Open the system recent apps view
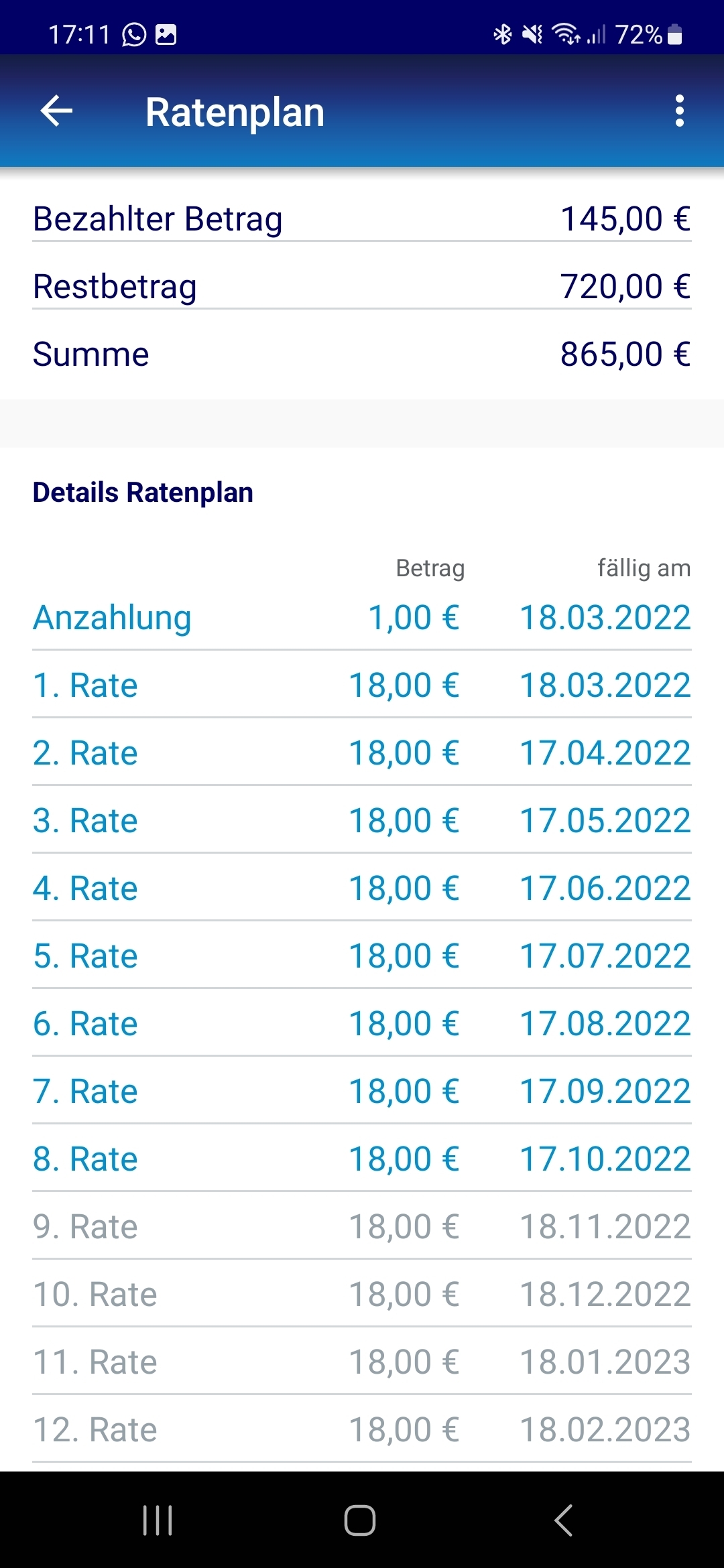 (158, 1520)
